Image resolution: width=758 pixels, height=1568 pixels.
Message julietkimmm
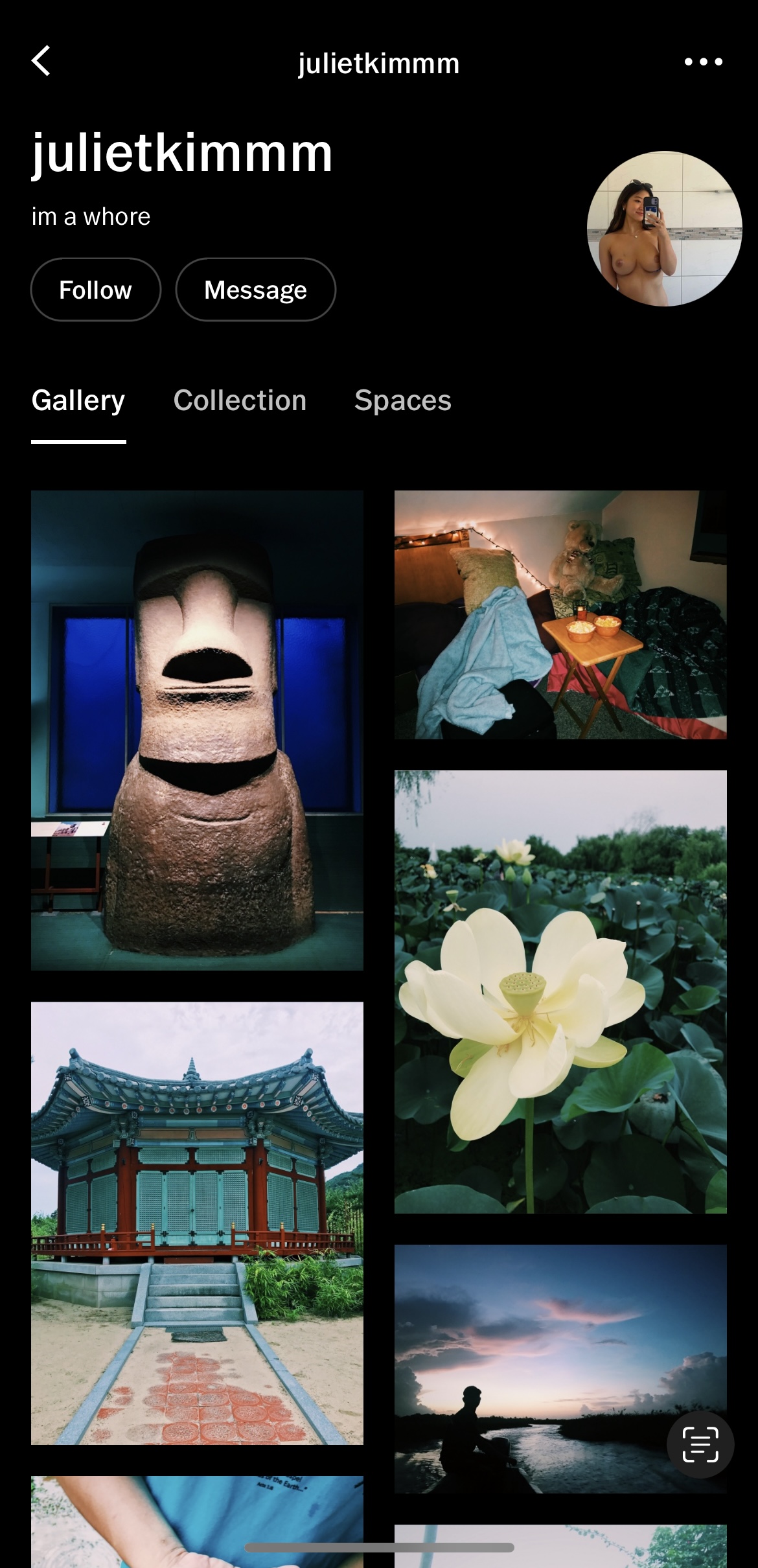pyautogui.click(x=255, y=290)
